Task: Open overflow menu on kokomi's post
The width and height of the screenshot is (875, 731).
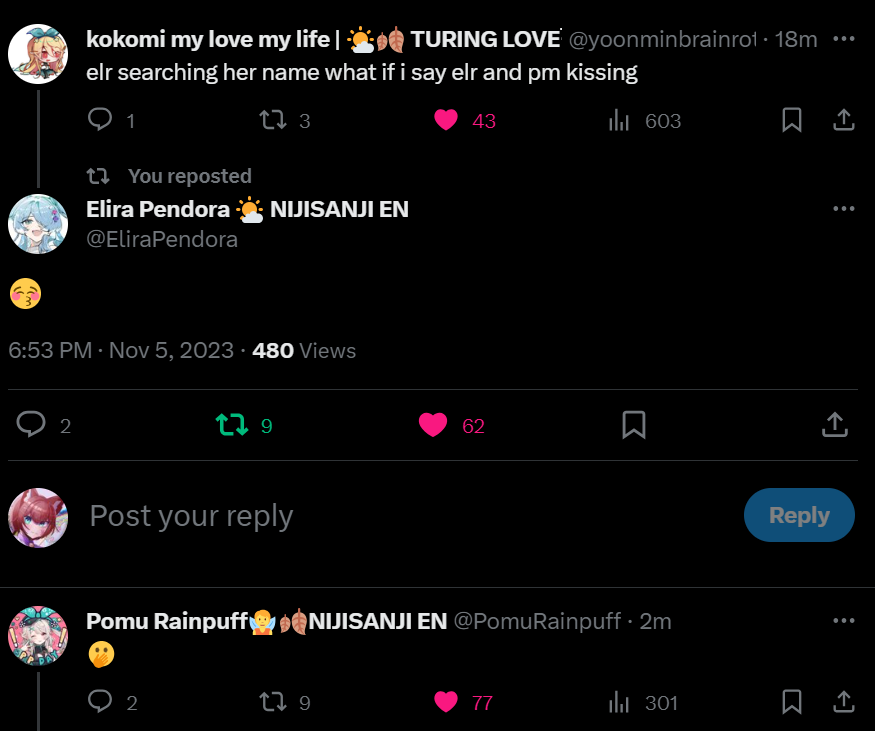Action: click(x=844, y=39)
